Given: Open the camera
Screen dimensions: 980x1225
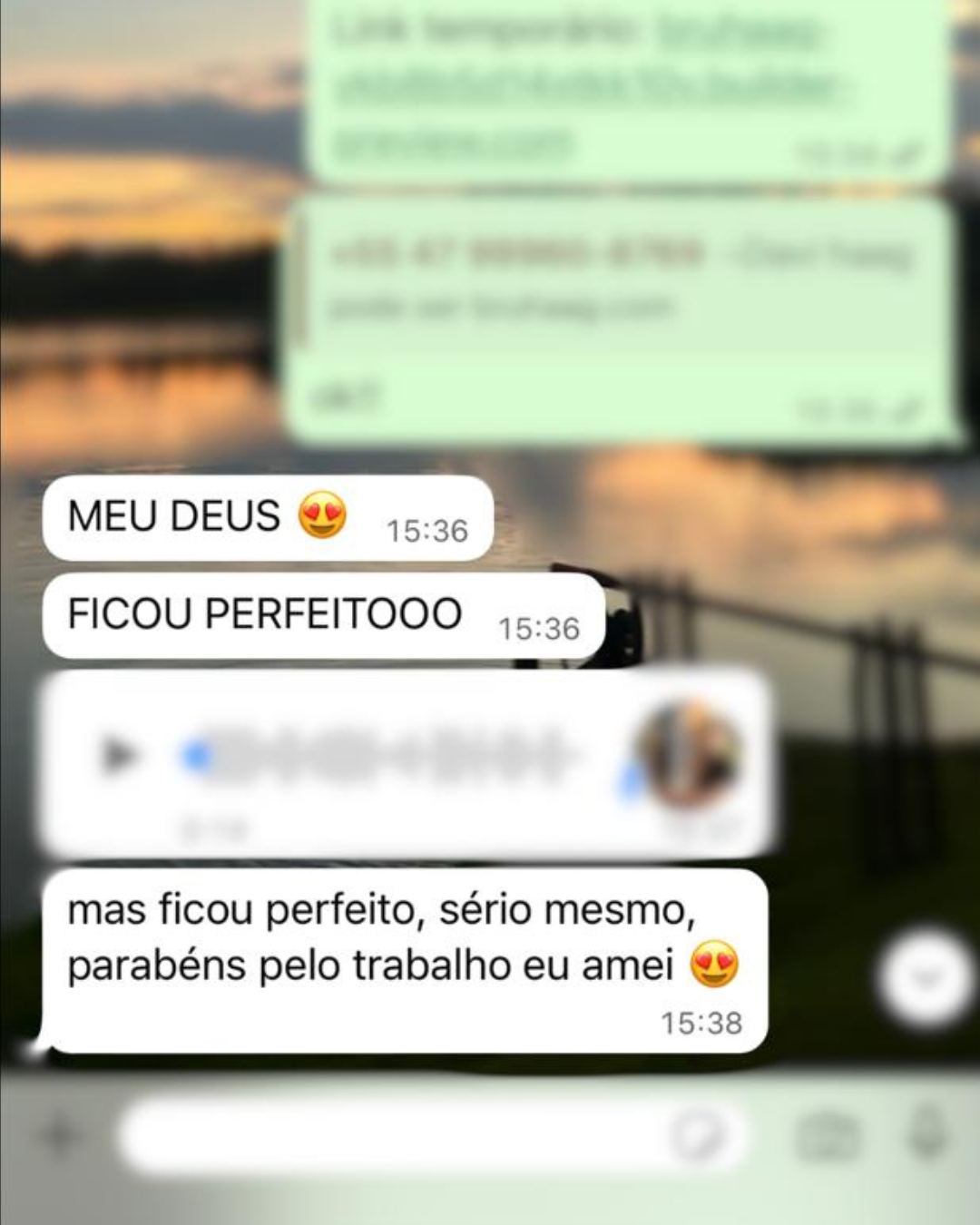Looking at the screenshot, I should coord(827,1135).
